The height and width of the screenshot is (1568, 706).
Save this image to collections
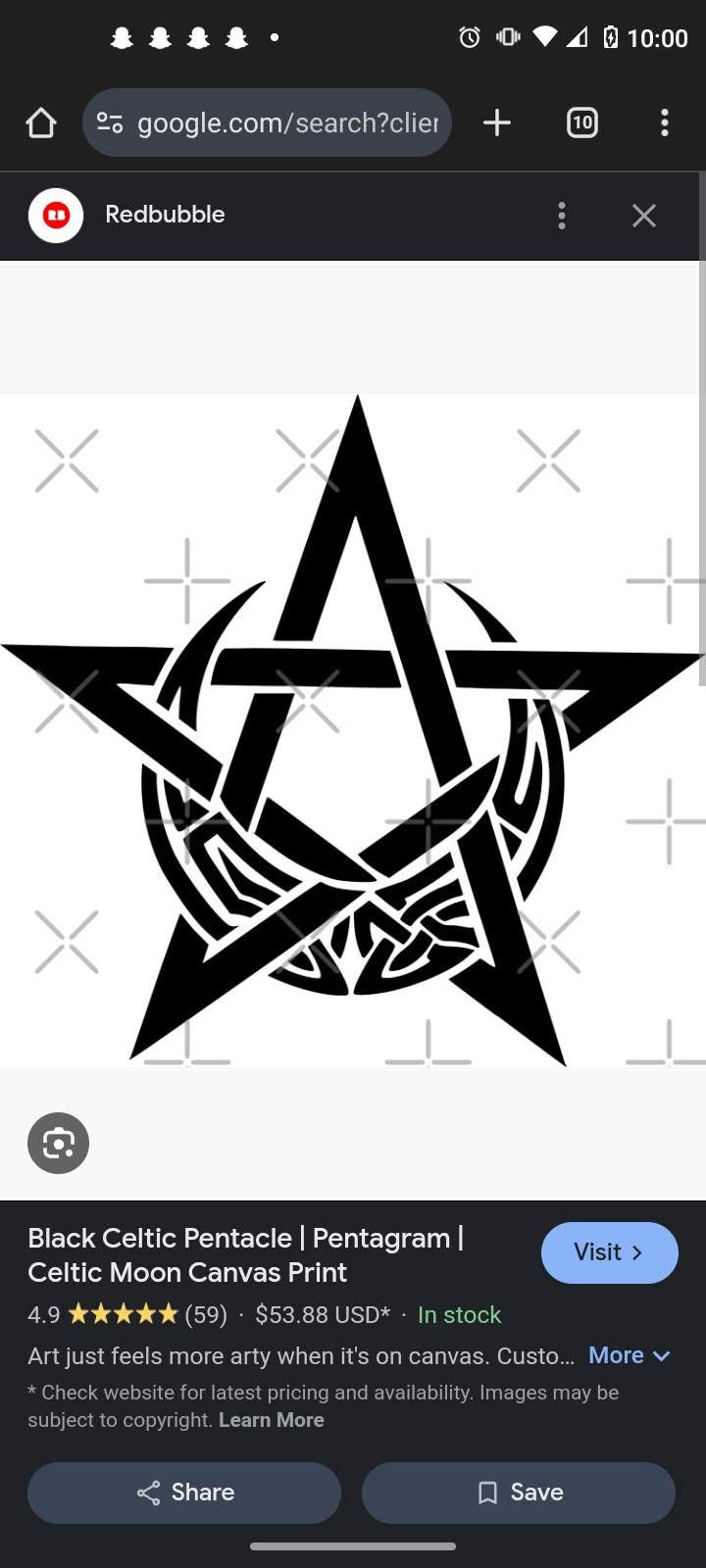(x=519, y=1493)
